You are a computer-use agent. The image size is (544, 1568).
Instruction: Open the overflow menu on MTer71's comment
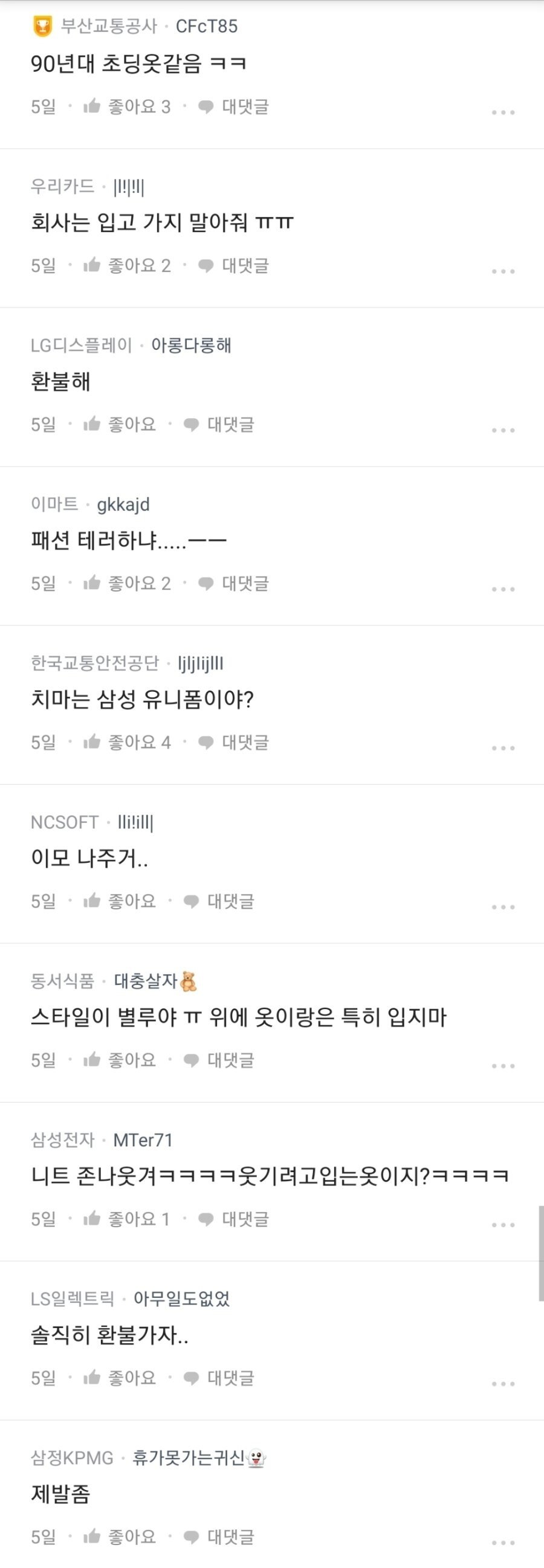click(503, 1224)
